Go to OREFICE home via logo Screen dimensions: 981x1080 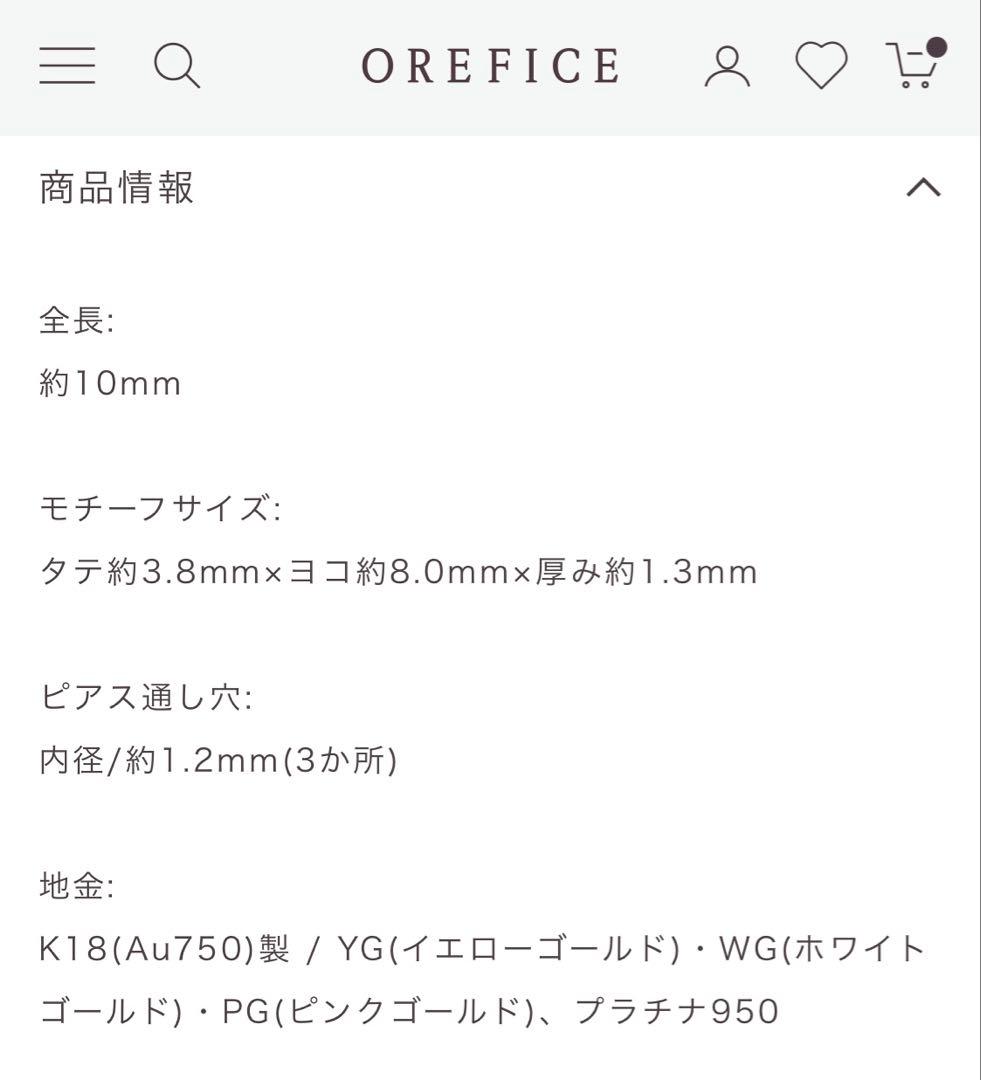[x=490, y=67]
